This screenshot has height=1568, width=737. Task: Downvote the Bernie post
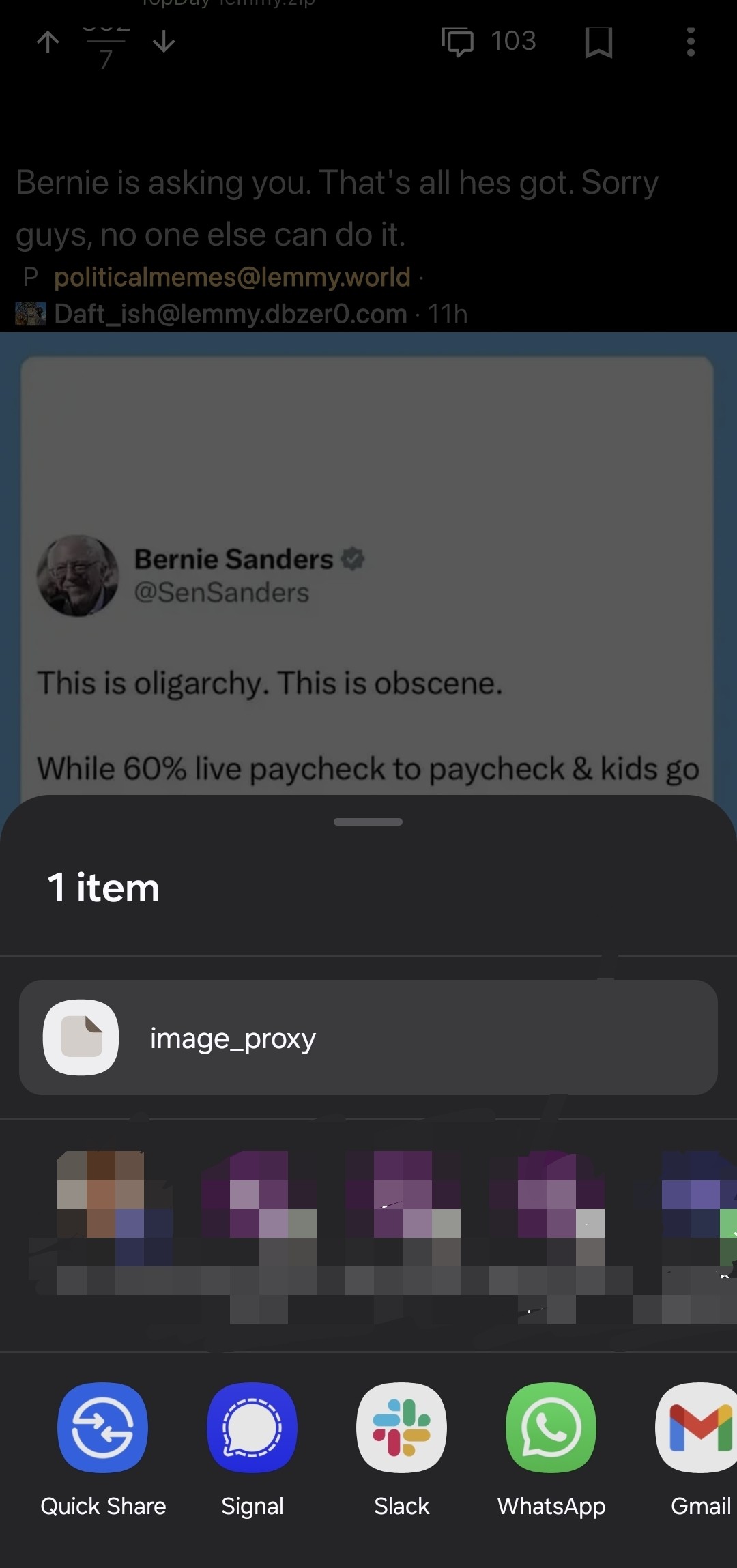(x=164, y=42)
